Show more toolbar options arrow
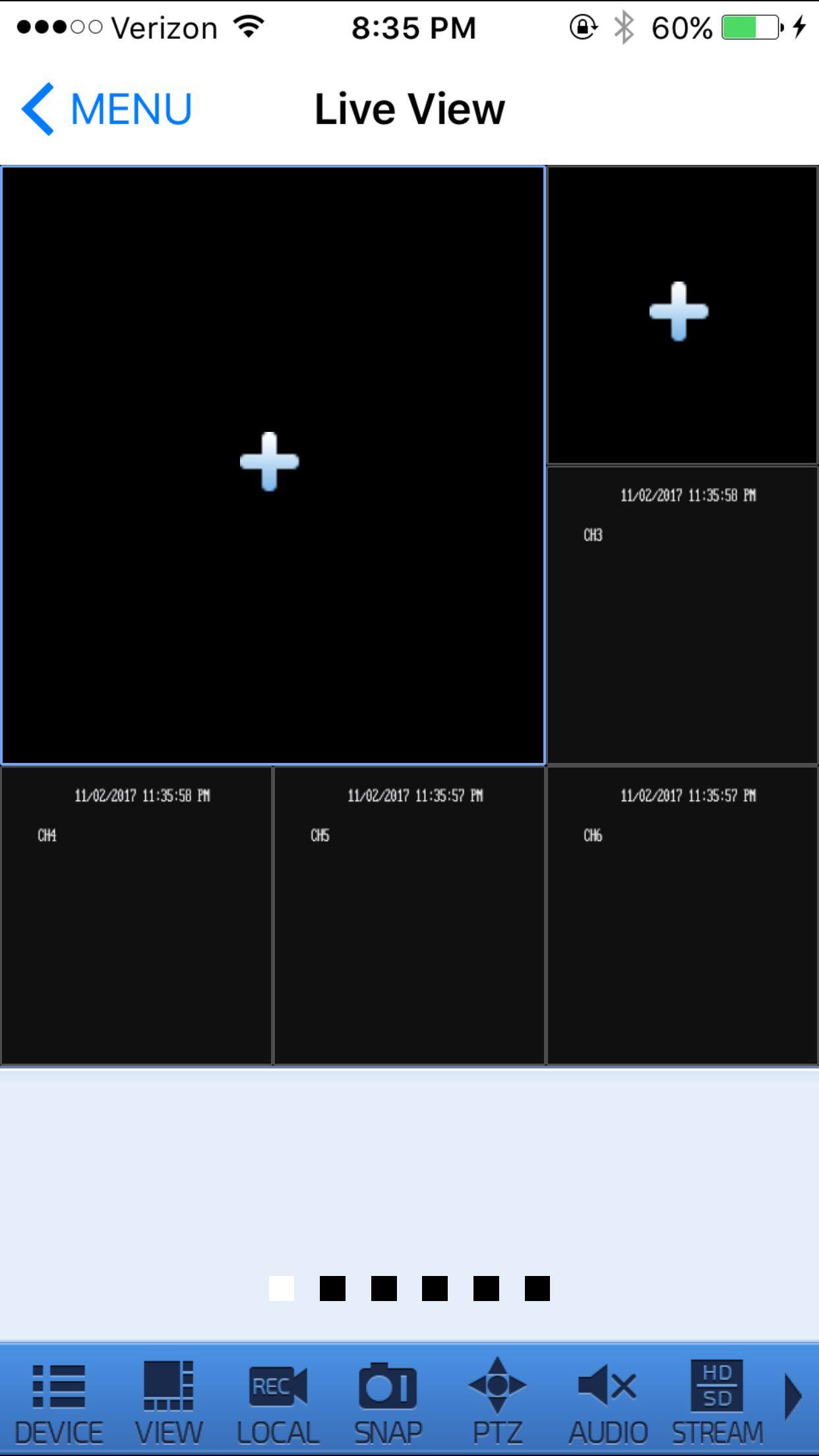The height and width of the screenshot is (1456, 819). pyautogui.click(x=793, y=1396)
